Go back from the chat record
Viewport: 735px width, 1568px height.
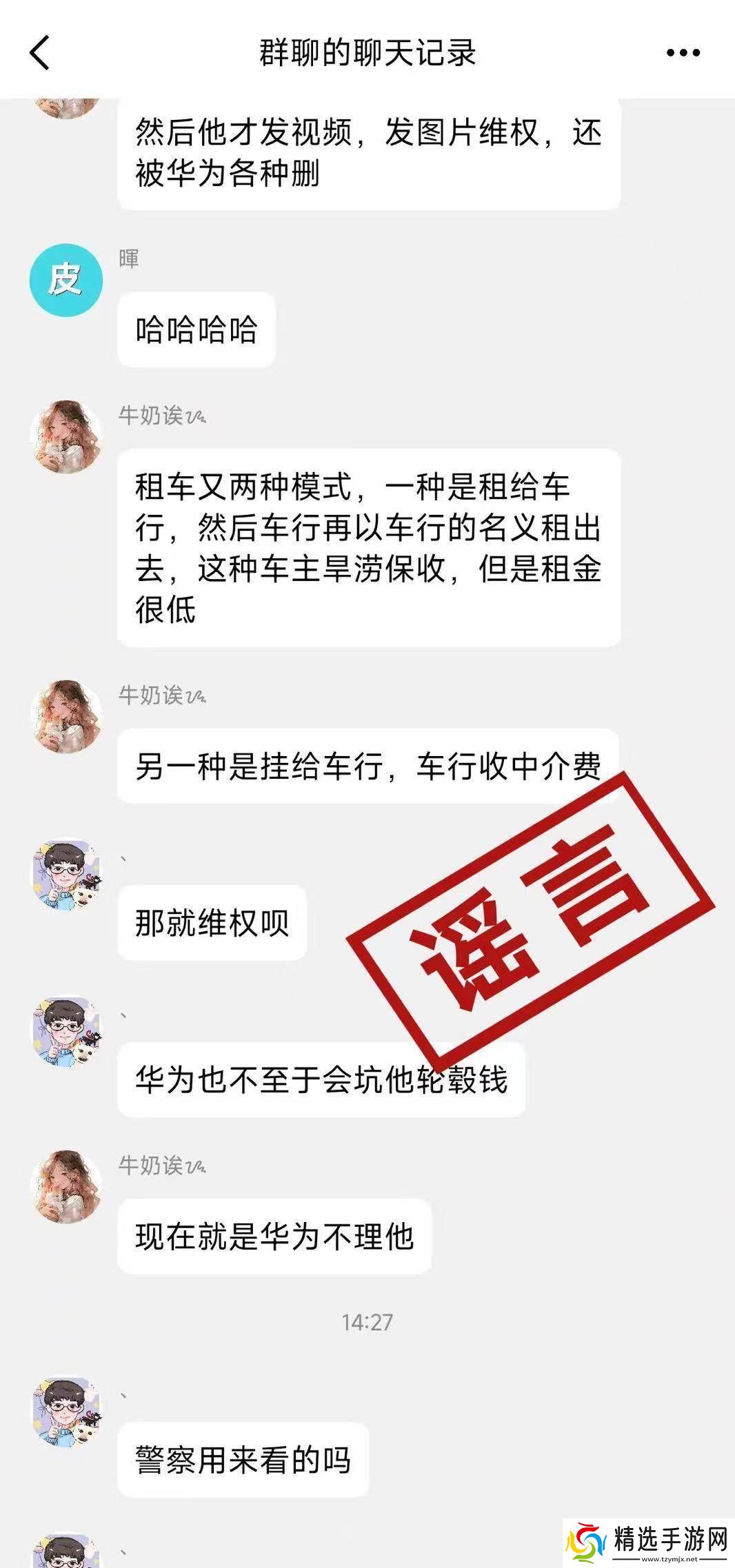40,53
